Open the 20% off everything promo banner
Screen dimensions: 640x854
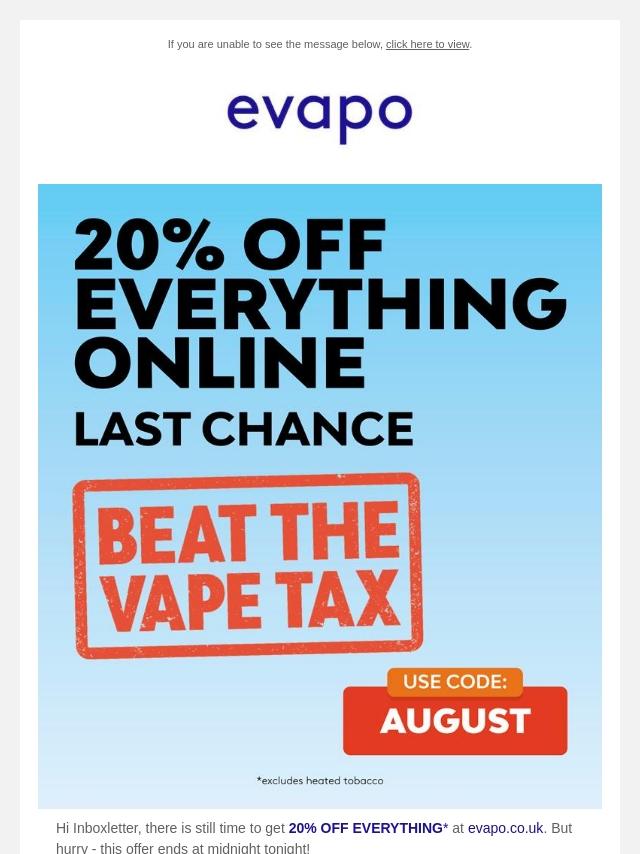320,496
